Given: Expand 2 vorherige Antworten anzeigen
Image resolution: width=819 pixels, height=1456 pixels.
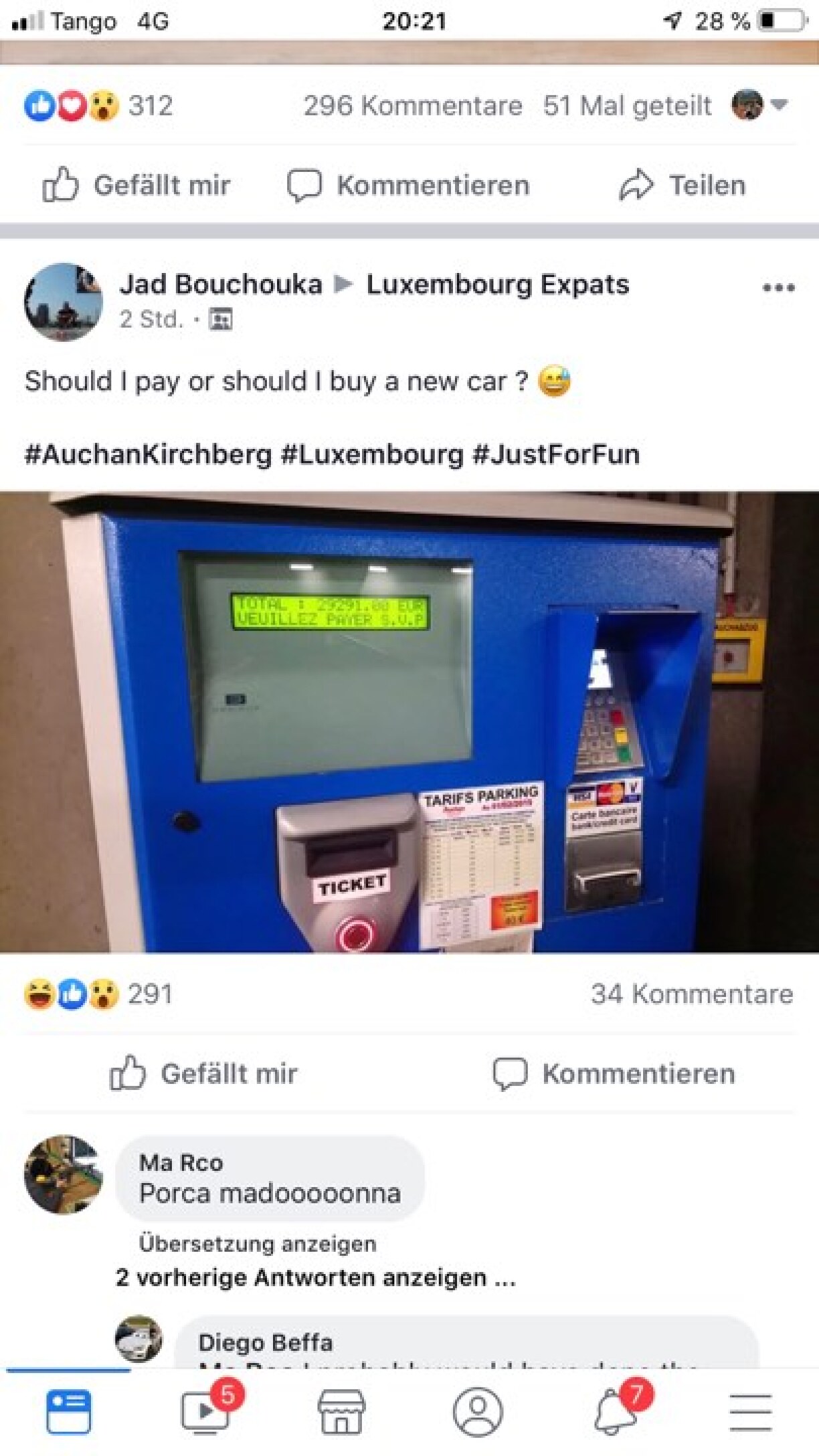Looking at the screenshot, I should (316, 1277).
